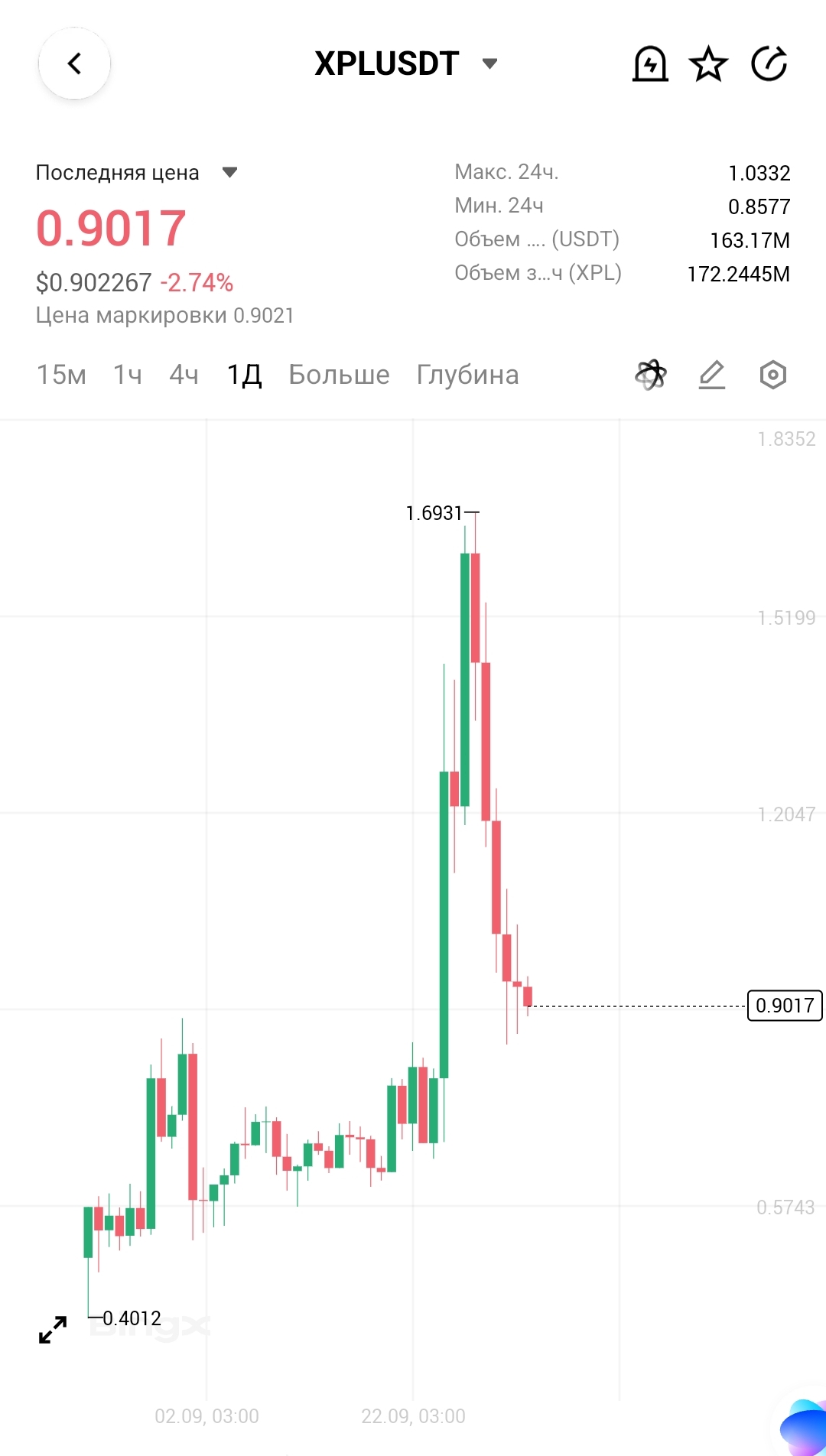The height and width of the screenshot is (1456, 826).
Task: Open the chart indicators icon
Action: (651, 375)
